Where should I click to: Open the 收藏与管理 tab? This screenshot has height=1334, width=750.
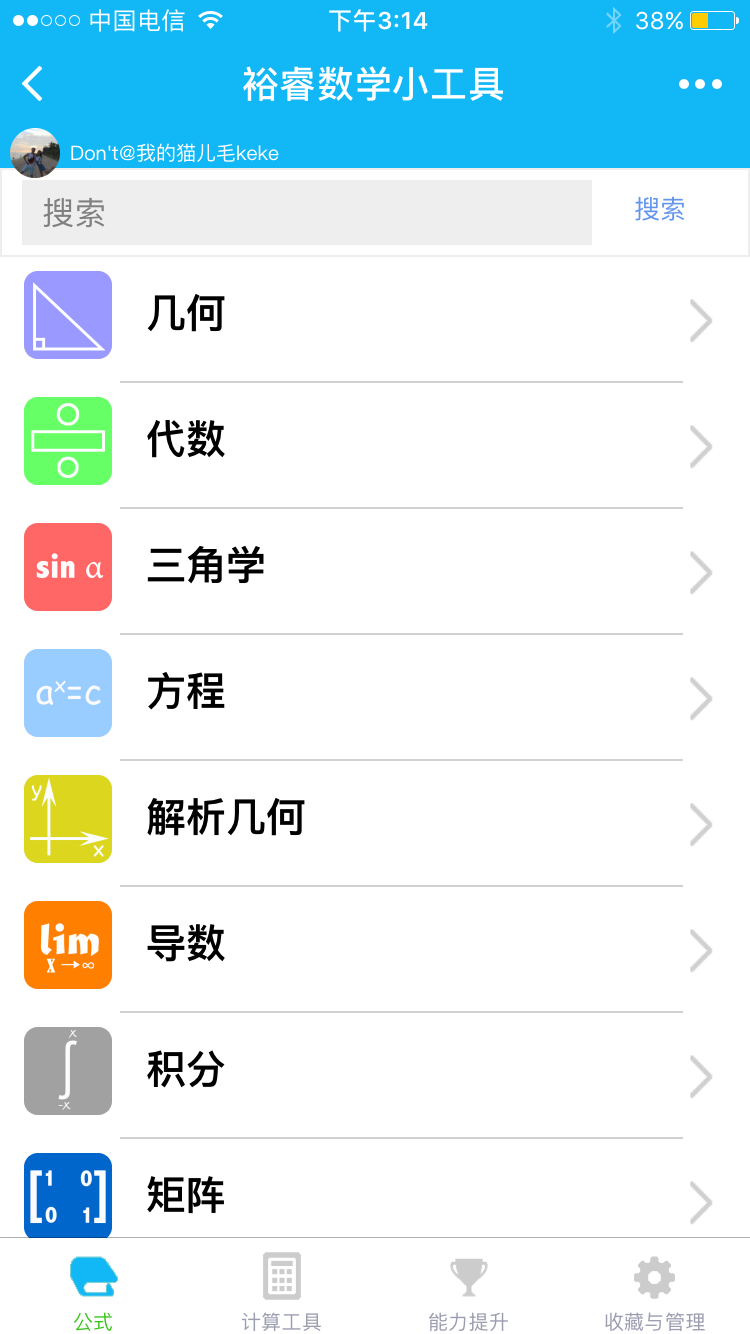[x=655, y=1290]
